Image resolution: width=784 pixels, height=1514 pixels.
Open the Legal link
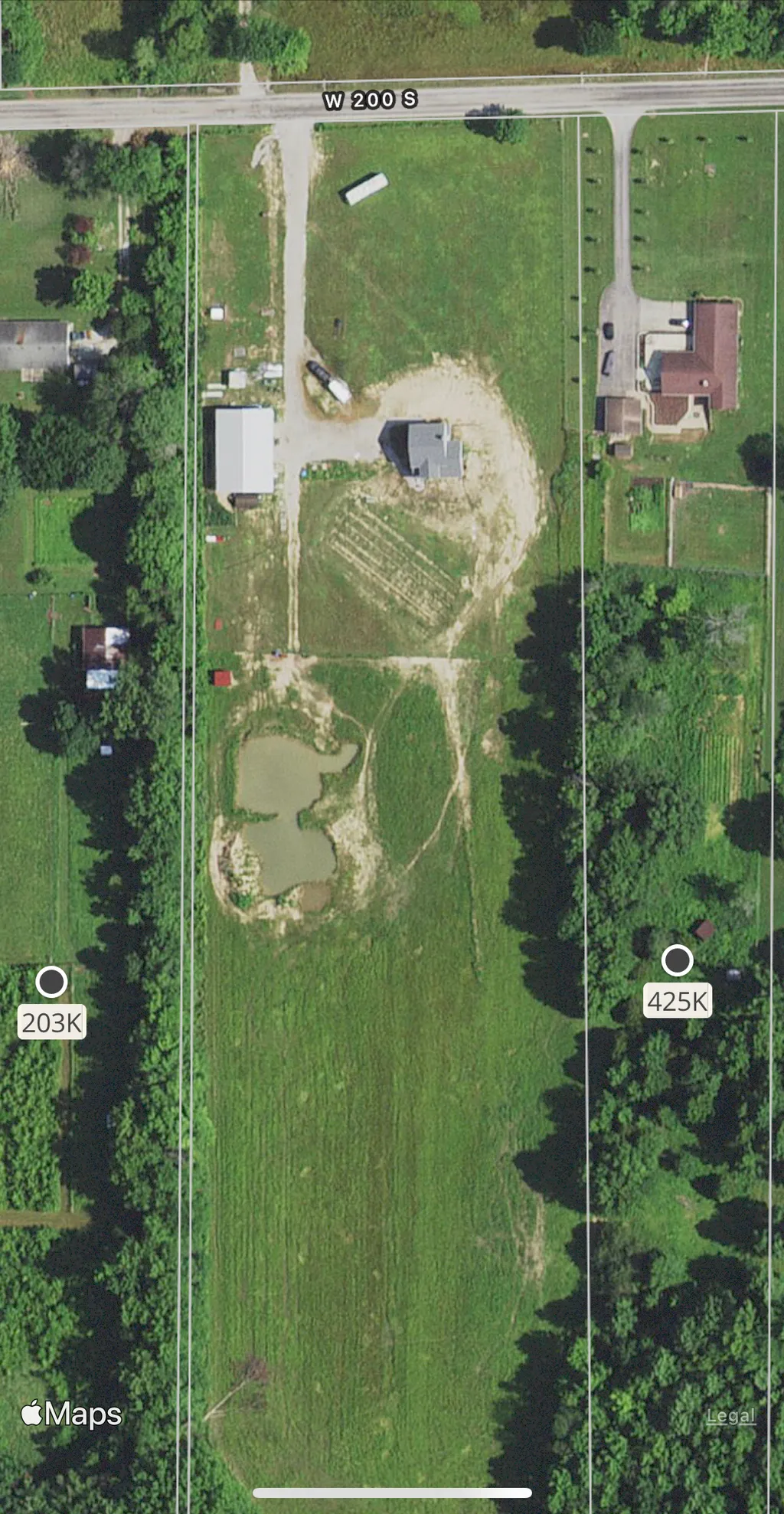point(730,1417)
